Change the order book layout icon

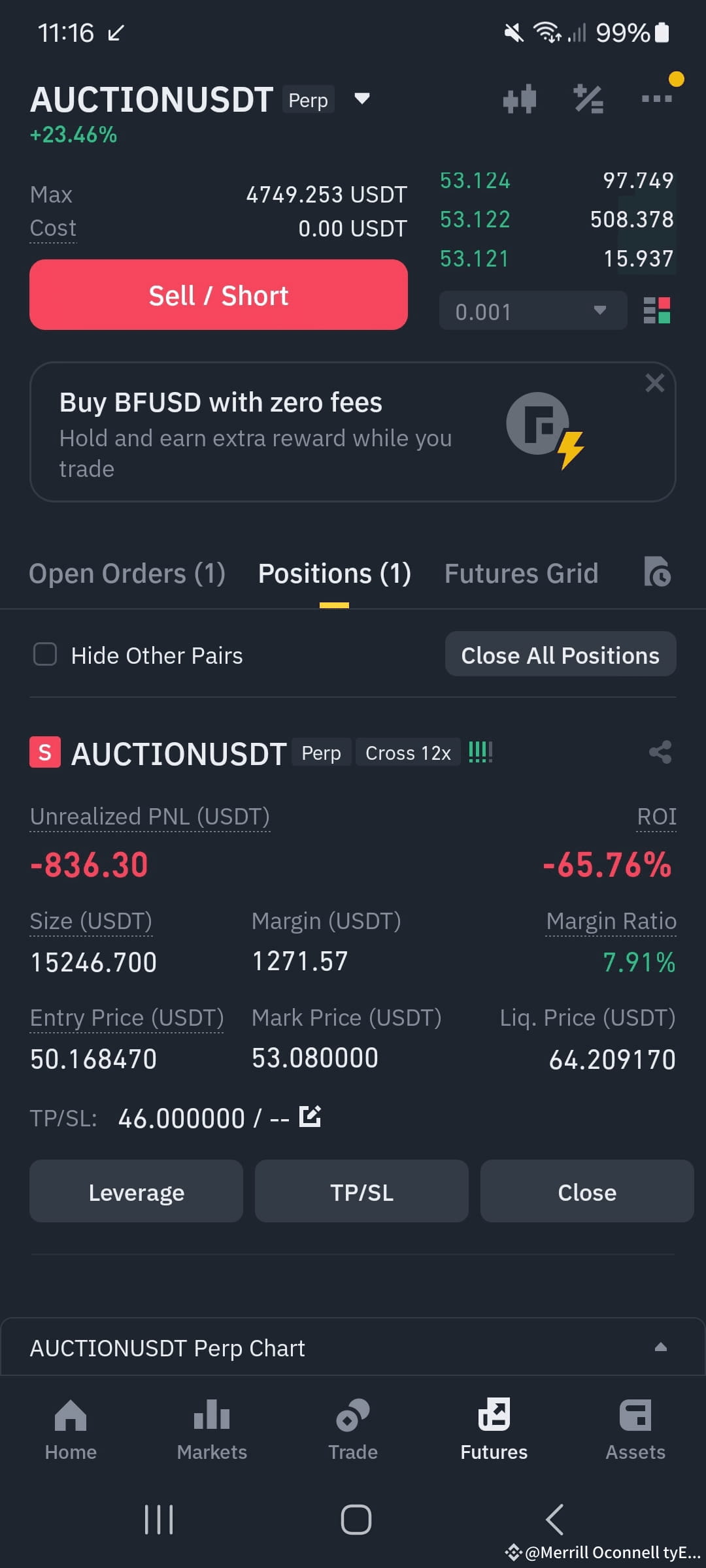point(657,311)
